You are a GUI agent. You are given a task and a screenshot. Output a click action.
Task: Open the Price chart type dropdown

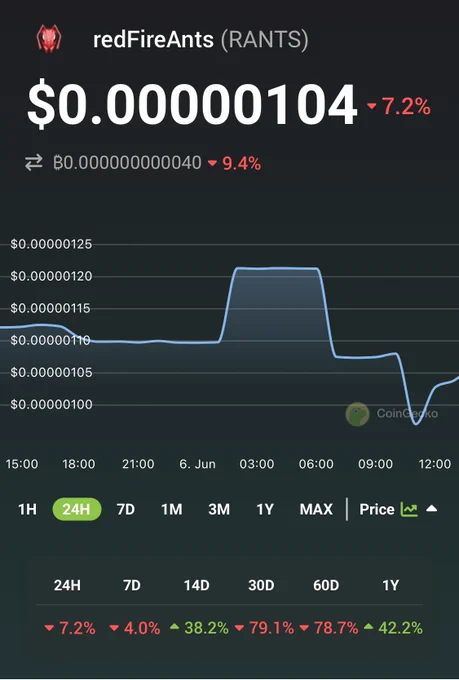point(398,509)
